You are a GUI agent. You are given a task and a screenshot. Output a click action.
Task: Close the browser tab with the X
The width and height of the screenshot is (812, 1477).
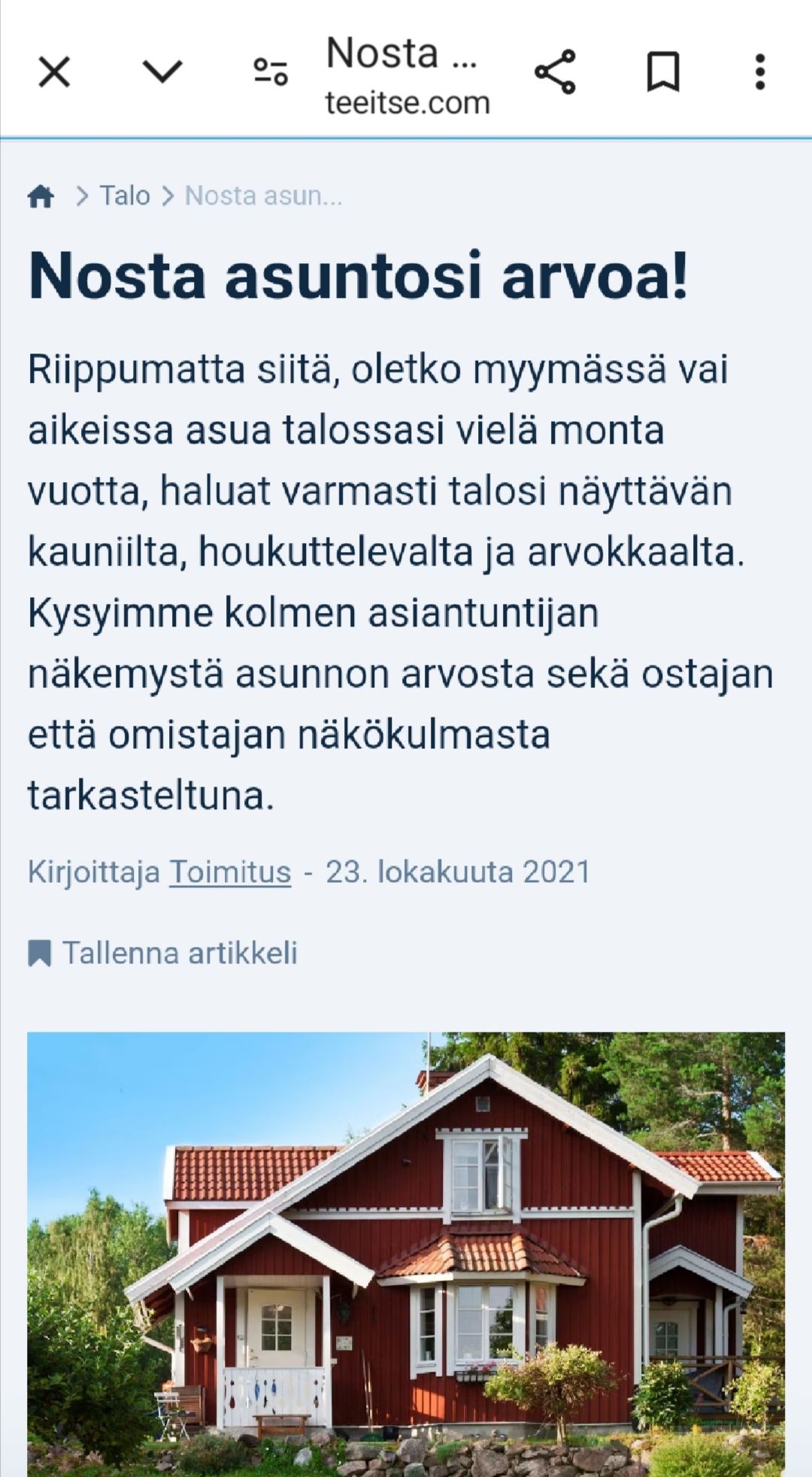(54, 72)
